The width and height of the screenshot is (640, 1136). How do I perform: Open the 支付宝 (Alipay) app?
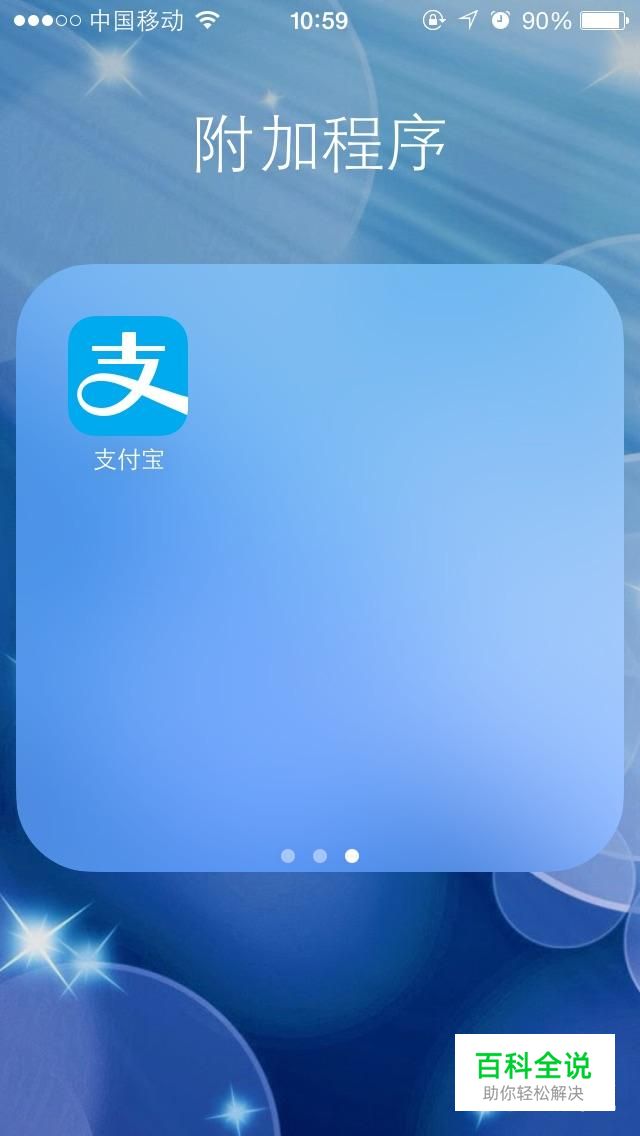click(x=128, y=376)
